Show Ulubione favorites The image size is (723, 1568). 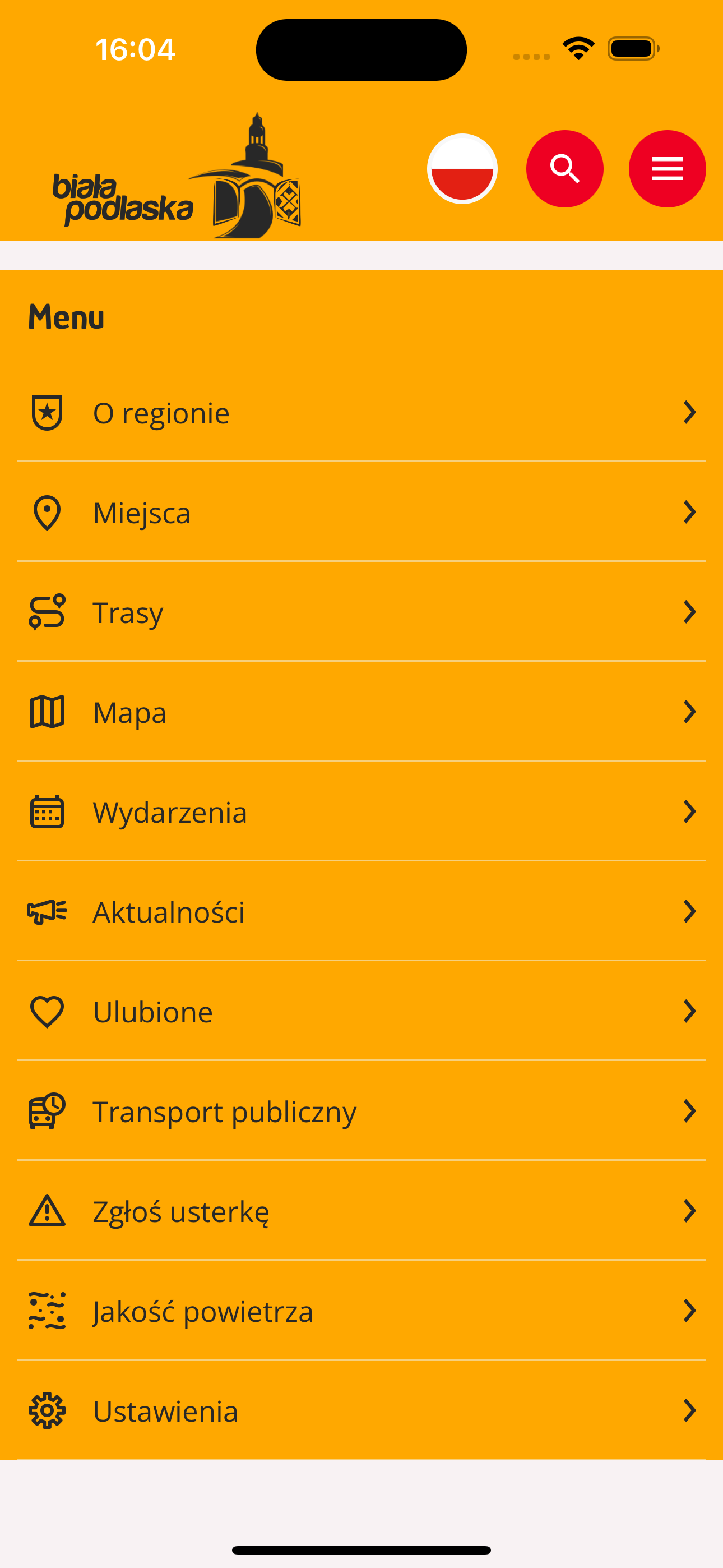coord(361,1012)
